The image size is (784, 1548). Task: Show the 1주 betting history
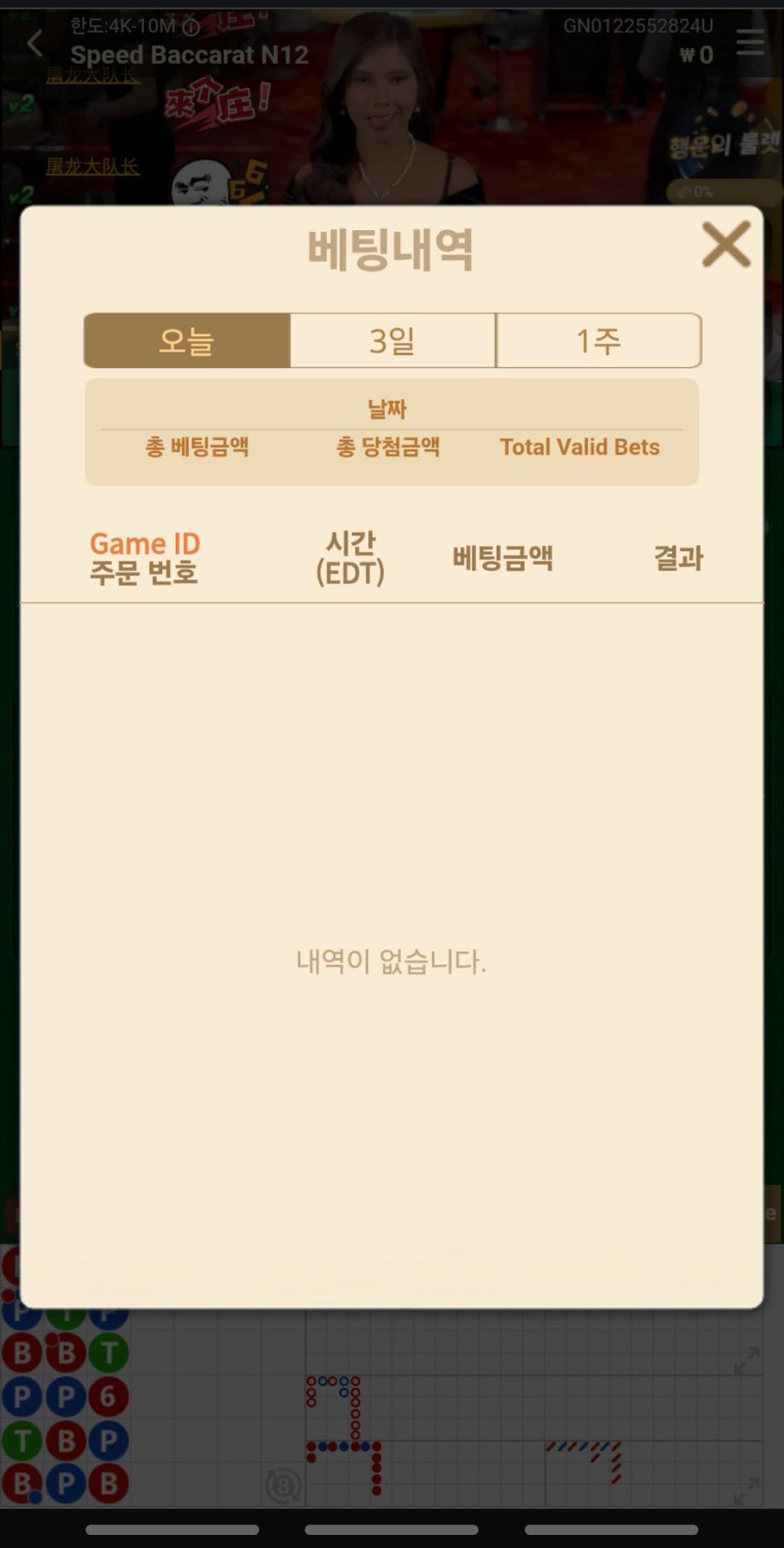pyautogui.click(x=598, y=340)
